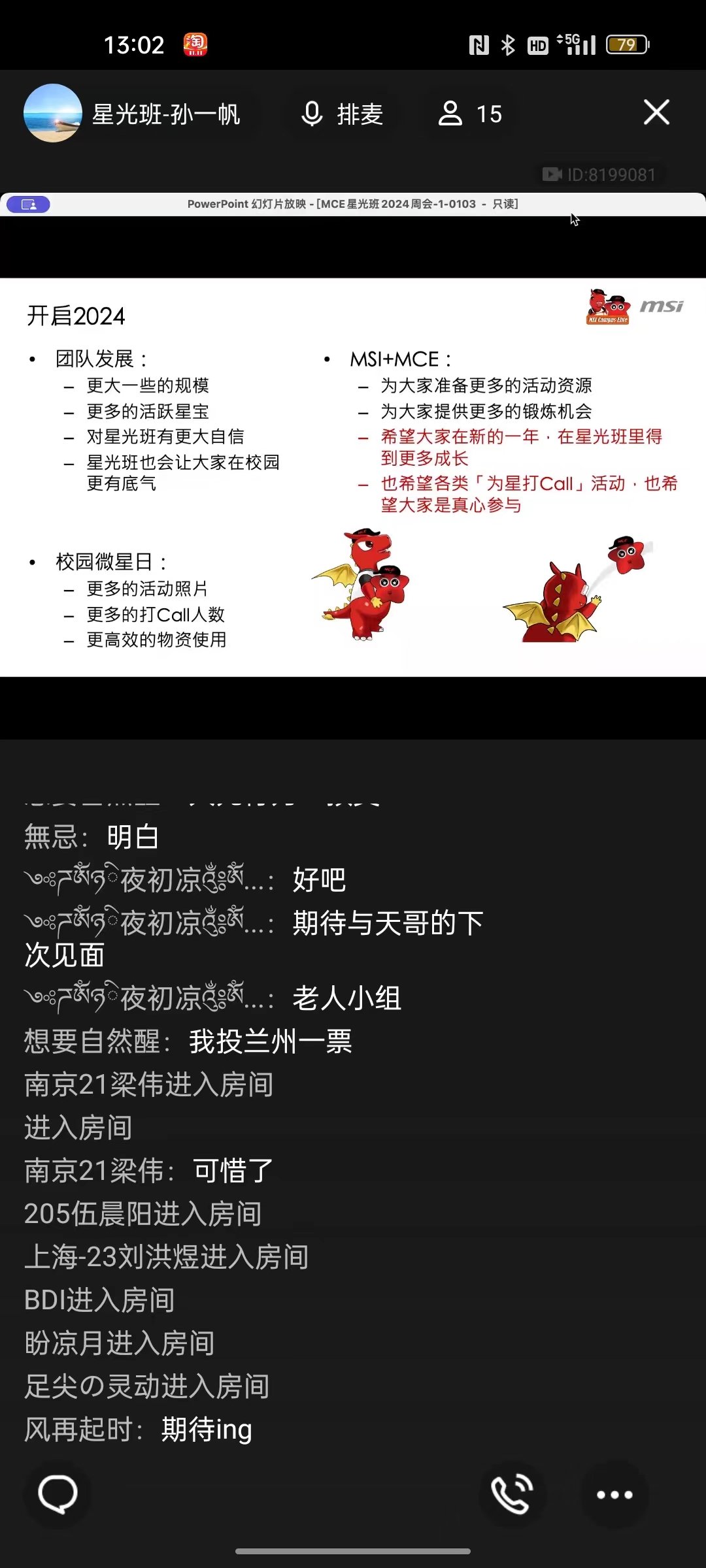Open host 星光班-孙一帆's profile
This screenshot has width=706, height=1568.
tap(53, 113)
